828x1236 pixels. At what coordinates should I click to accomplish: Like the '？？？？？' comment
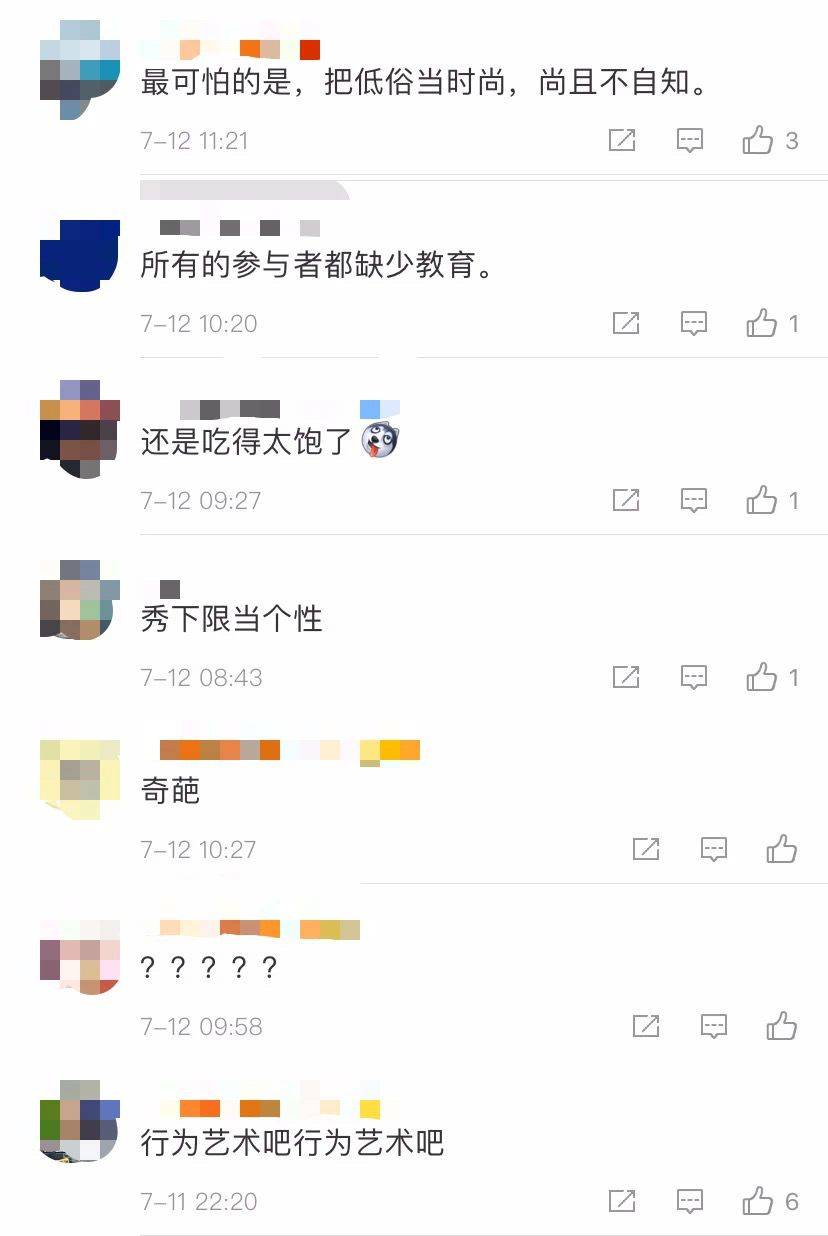[782, 1026]
